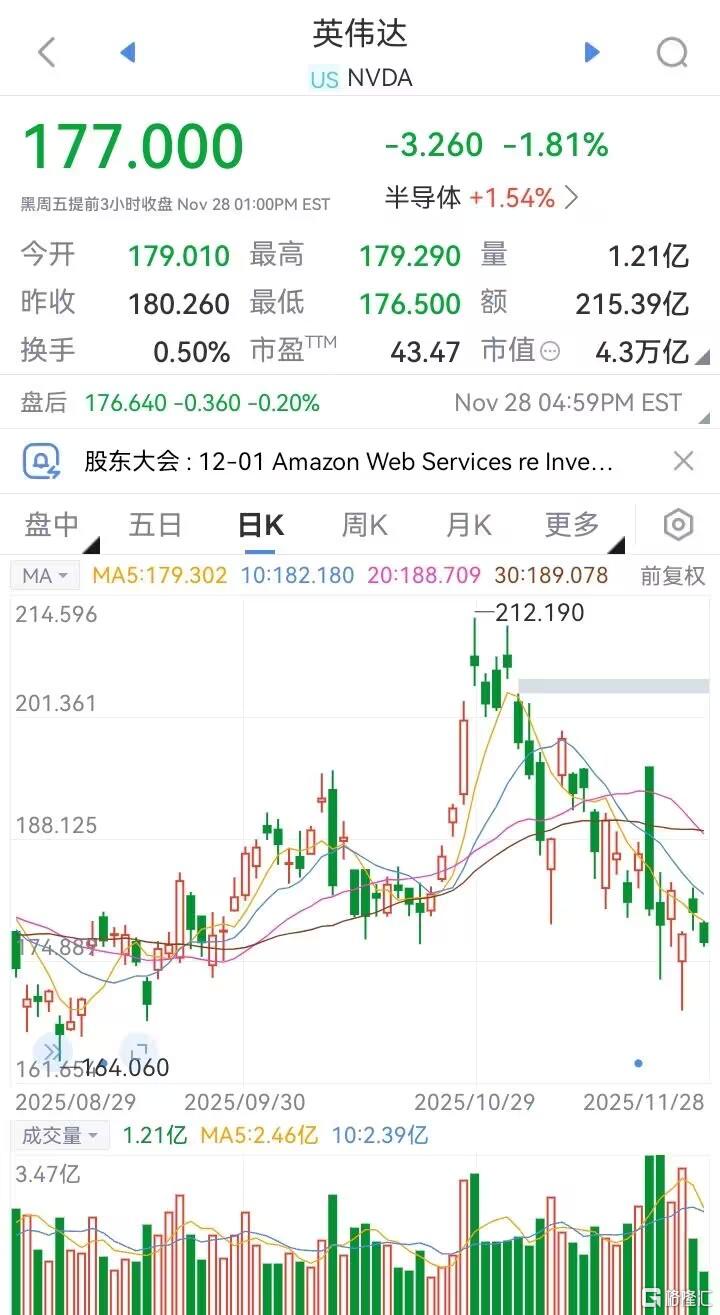Open the 股东大会 event banner
Screen dimensions: 720x1315
pos(348,461)
